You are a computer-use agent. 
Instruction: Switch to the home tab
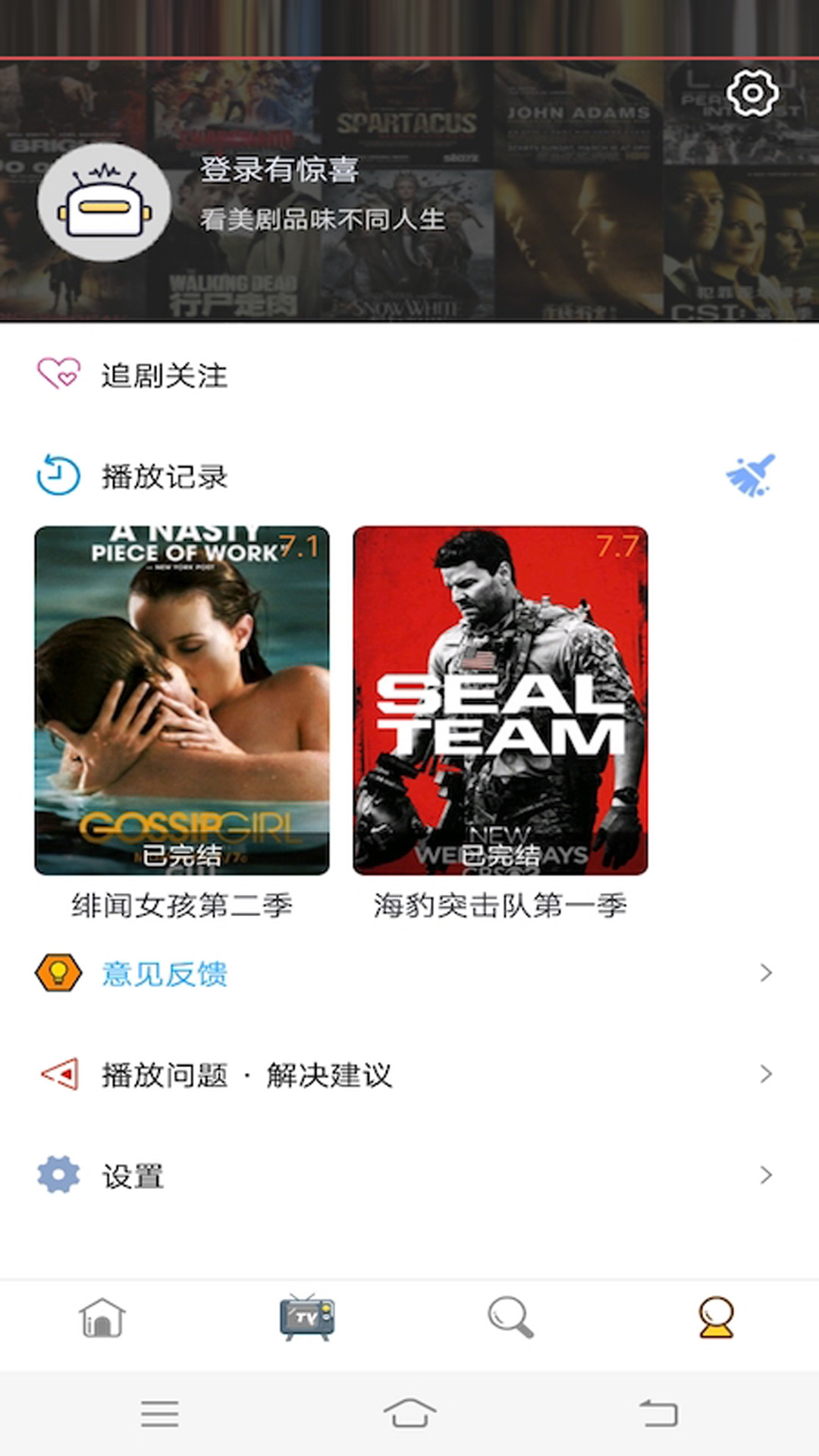point(102,1318)
